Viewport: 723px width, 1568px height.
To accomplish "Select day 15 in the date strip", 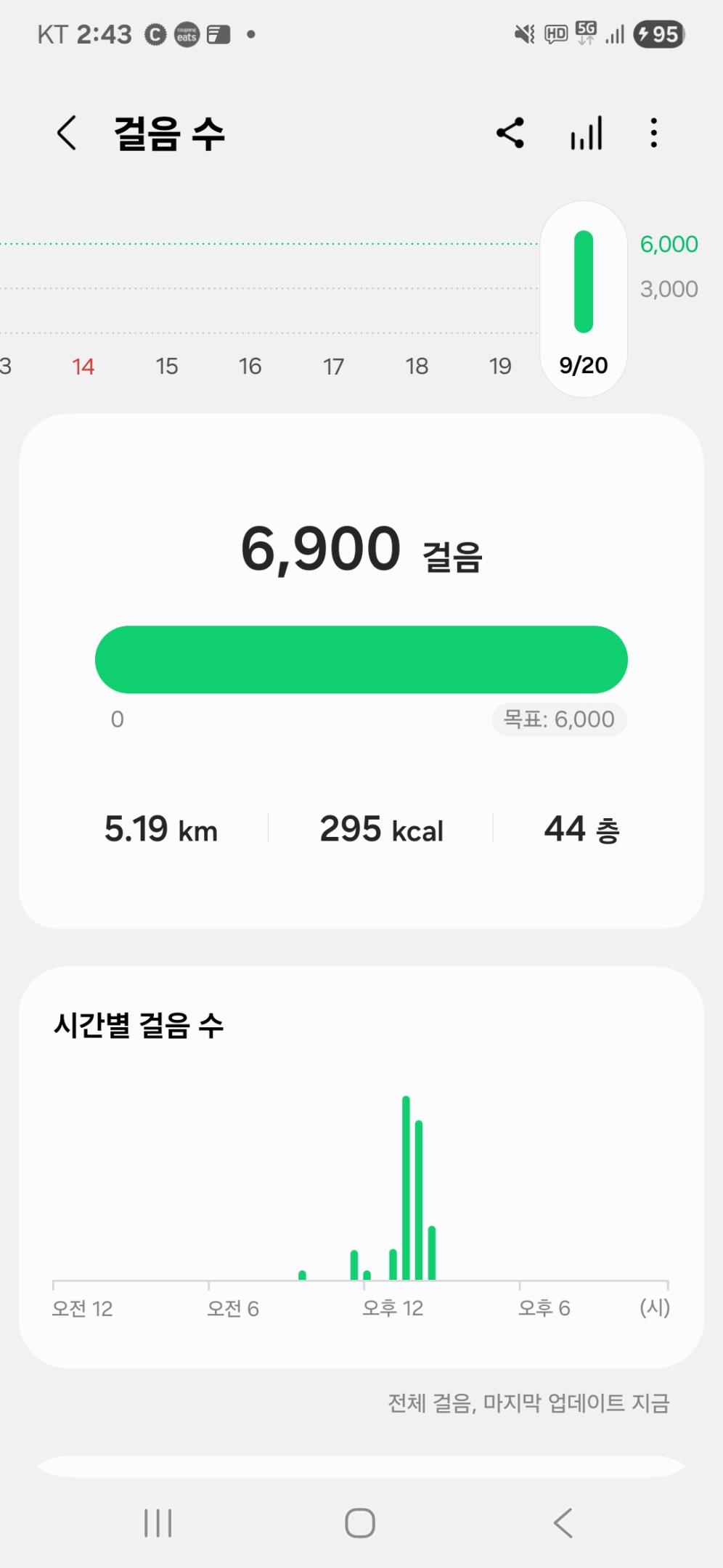I will [167, 366].
